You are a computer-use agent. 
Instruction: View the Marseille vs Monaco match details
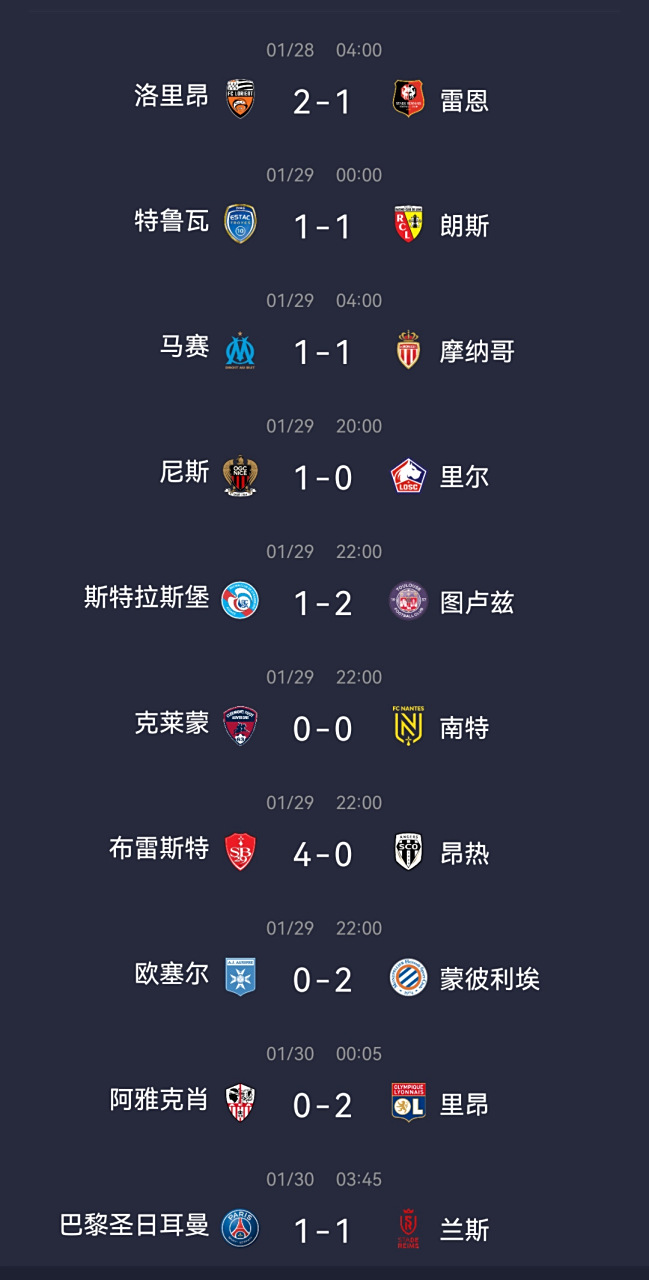[322, 352]
